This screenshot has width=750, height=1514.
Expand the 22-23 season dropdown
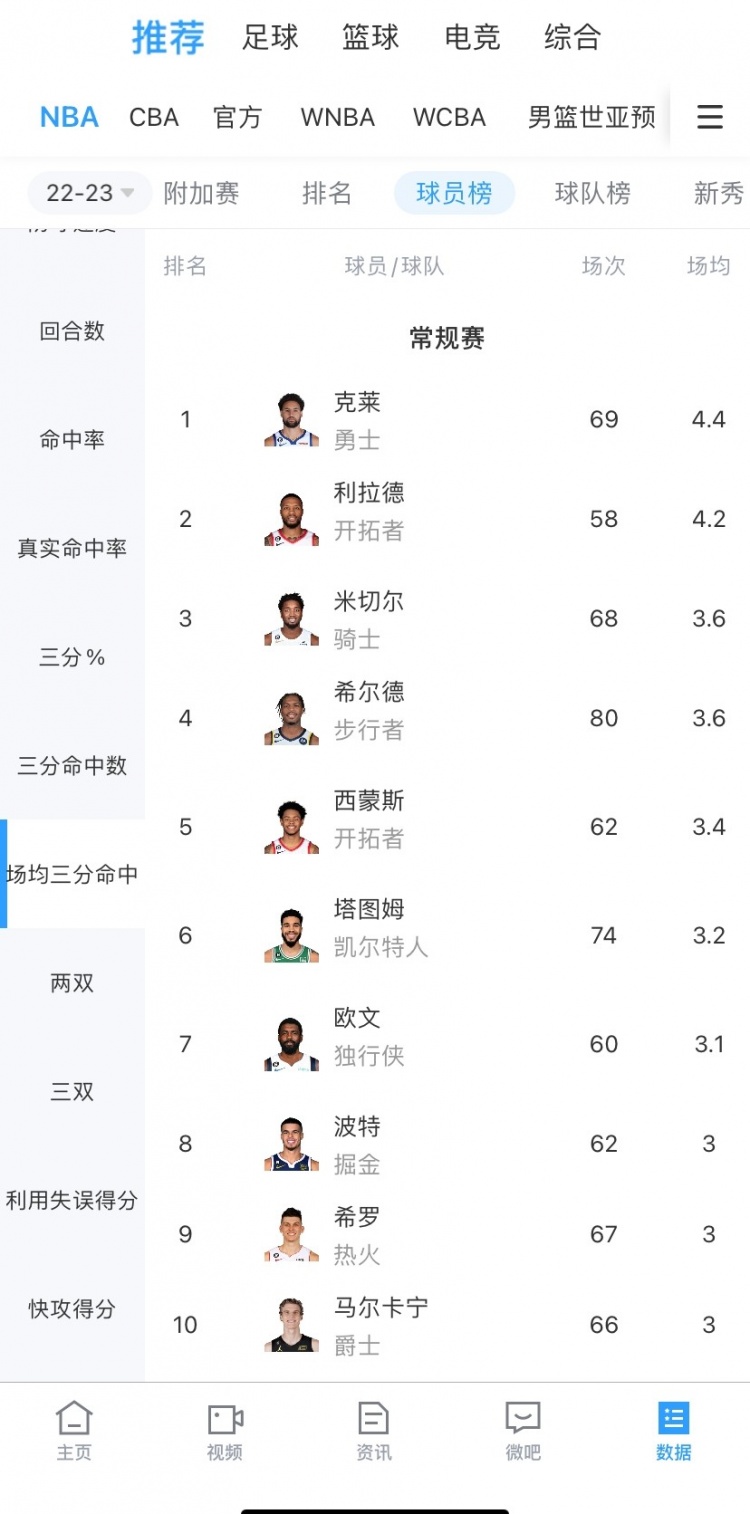tap(89, 193)
